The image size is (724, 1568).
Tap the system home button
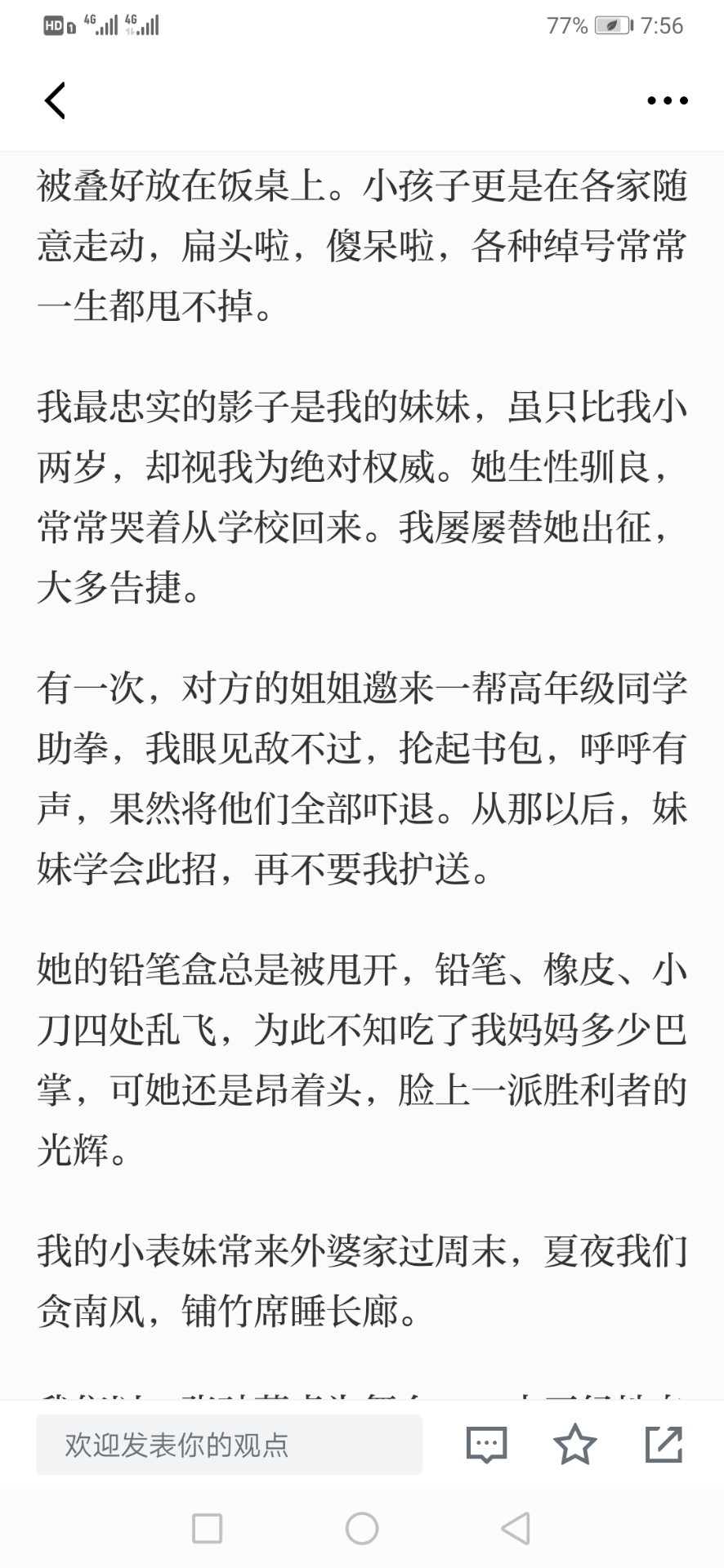pyautogui.click(x=362, y=1528)
